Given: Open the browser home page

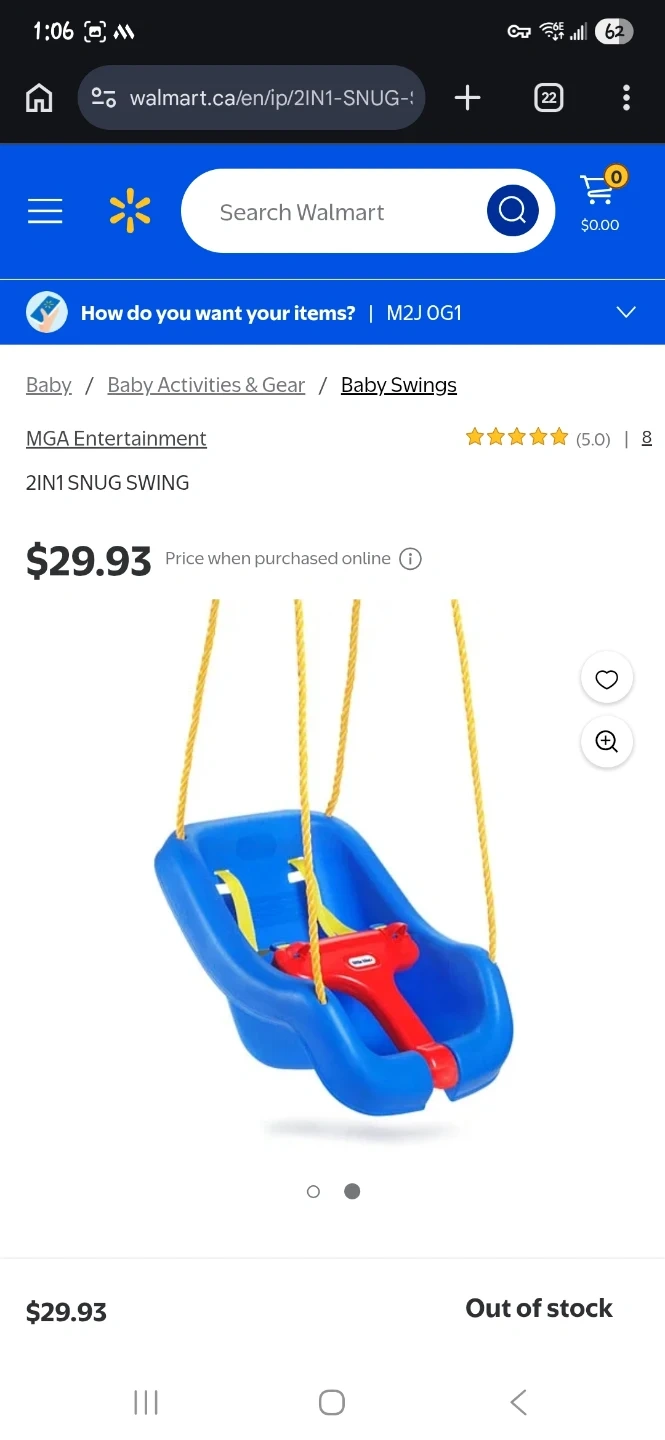Looking at the screenshot, I should coord(39,97).
